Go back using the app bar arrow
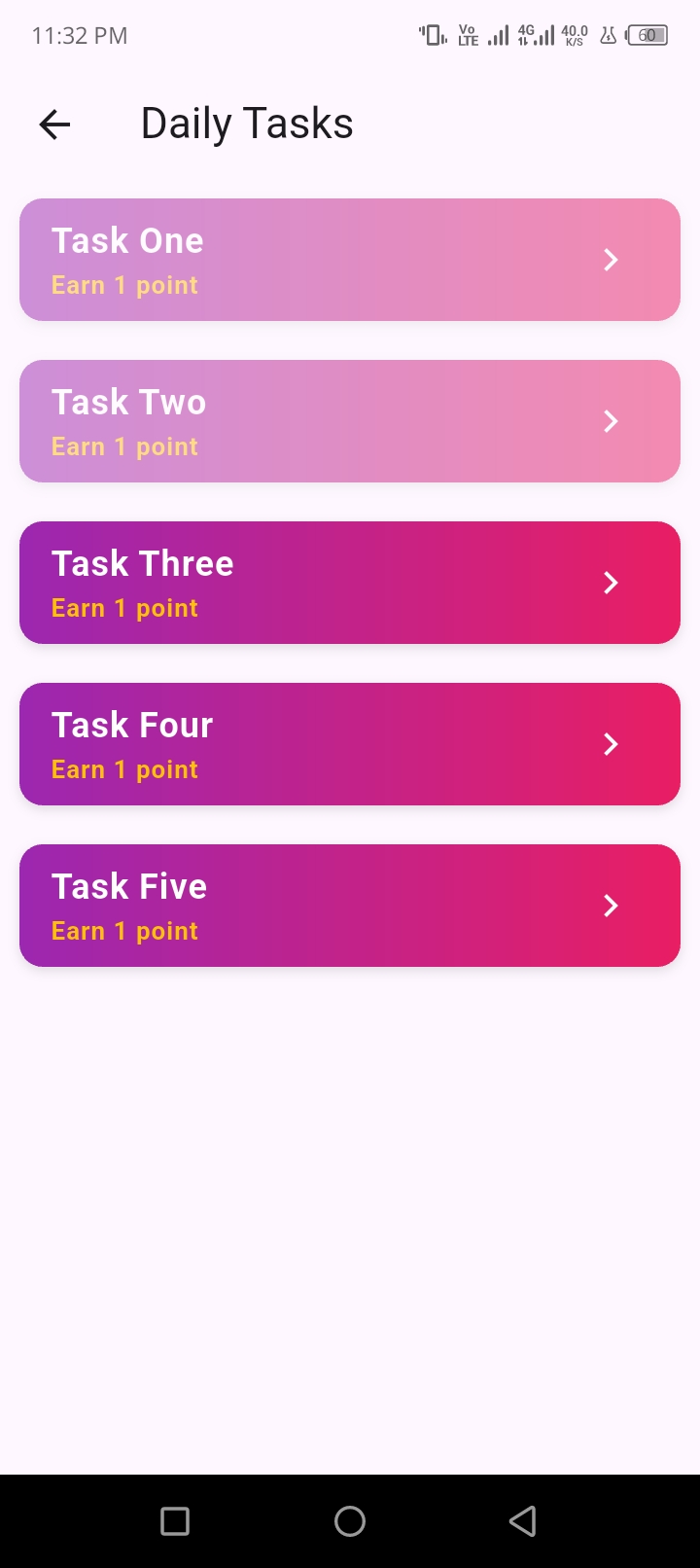This screenshot has height=1568, width=700. point(54,125)
